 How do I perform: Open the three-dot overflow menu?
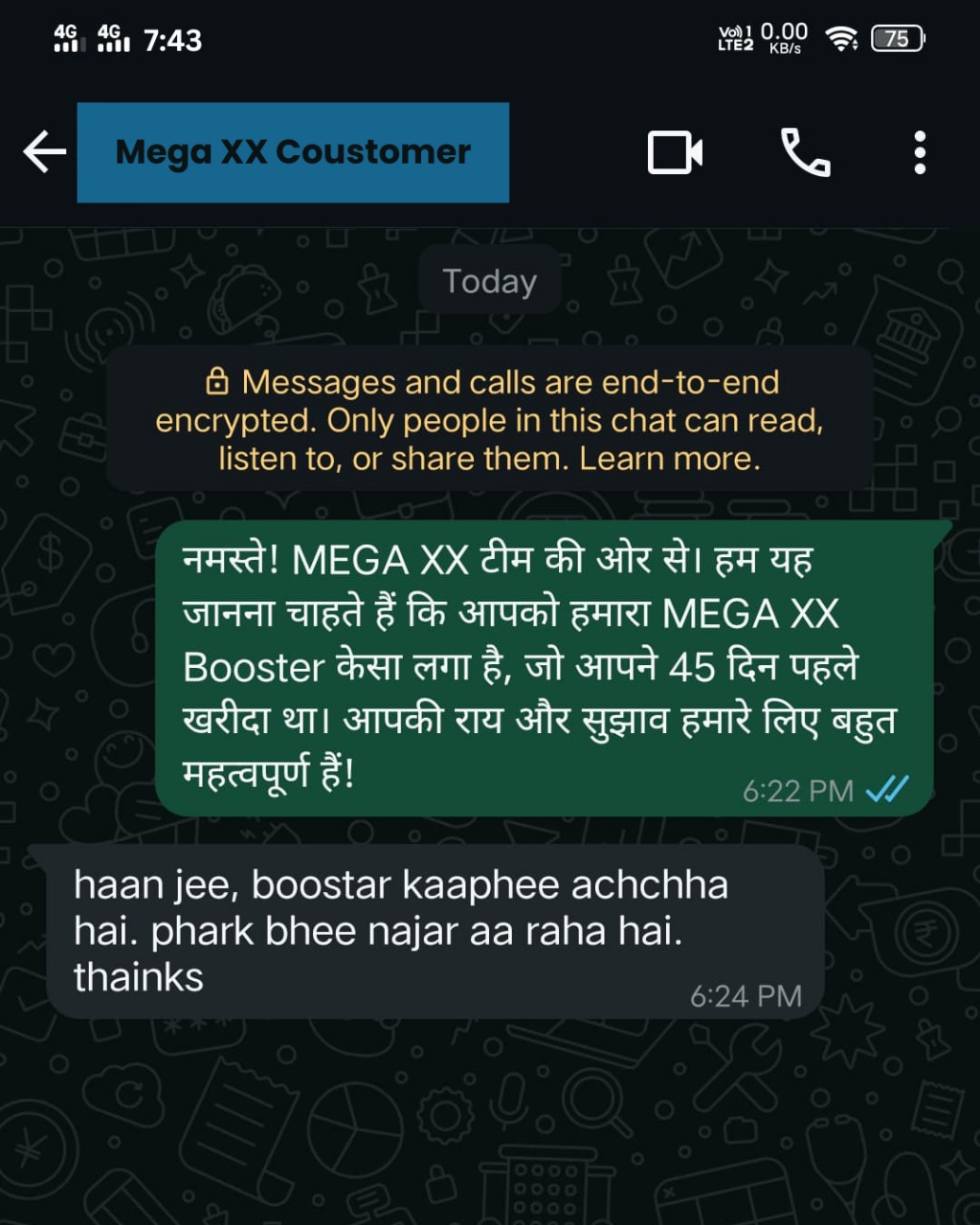pos(919,153)
